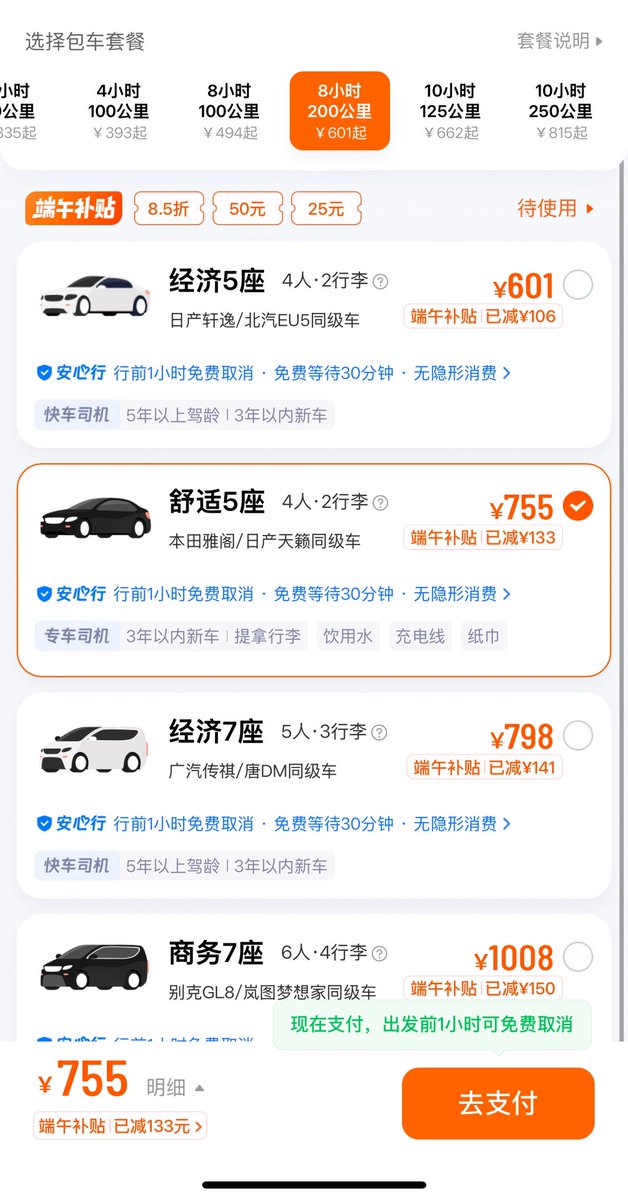Image resolution: width=628 pixels, height=1200 pixels.
Task: Open 安心行 details under 经济5座
Action: click(x=274, y=373)
